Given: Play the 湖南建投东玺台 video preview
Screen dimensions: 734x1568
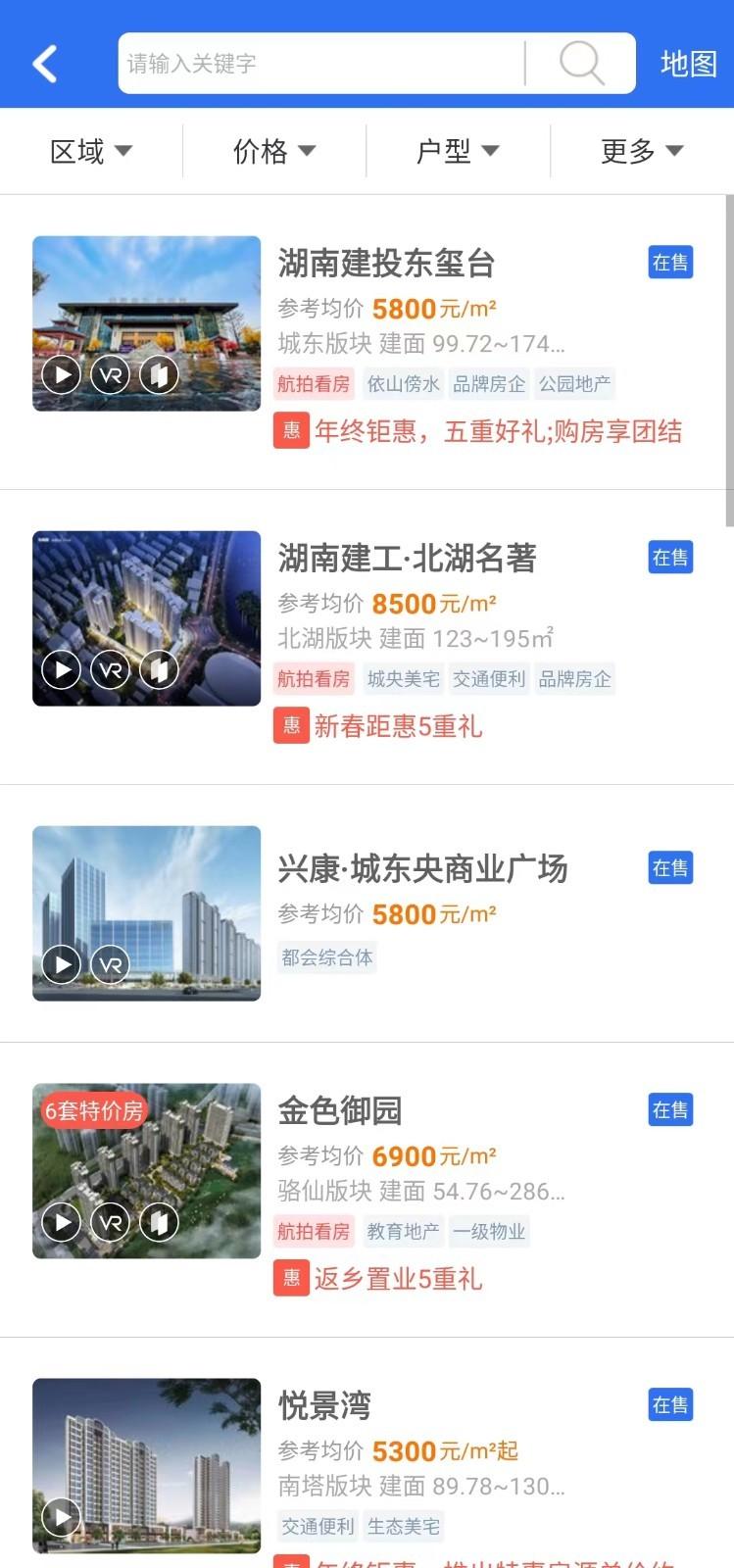Looking at the screenshot, I should click(61, 375).
